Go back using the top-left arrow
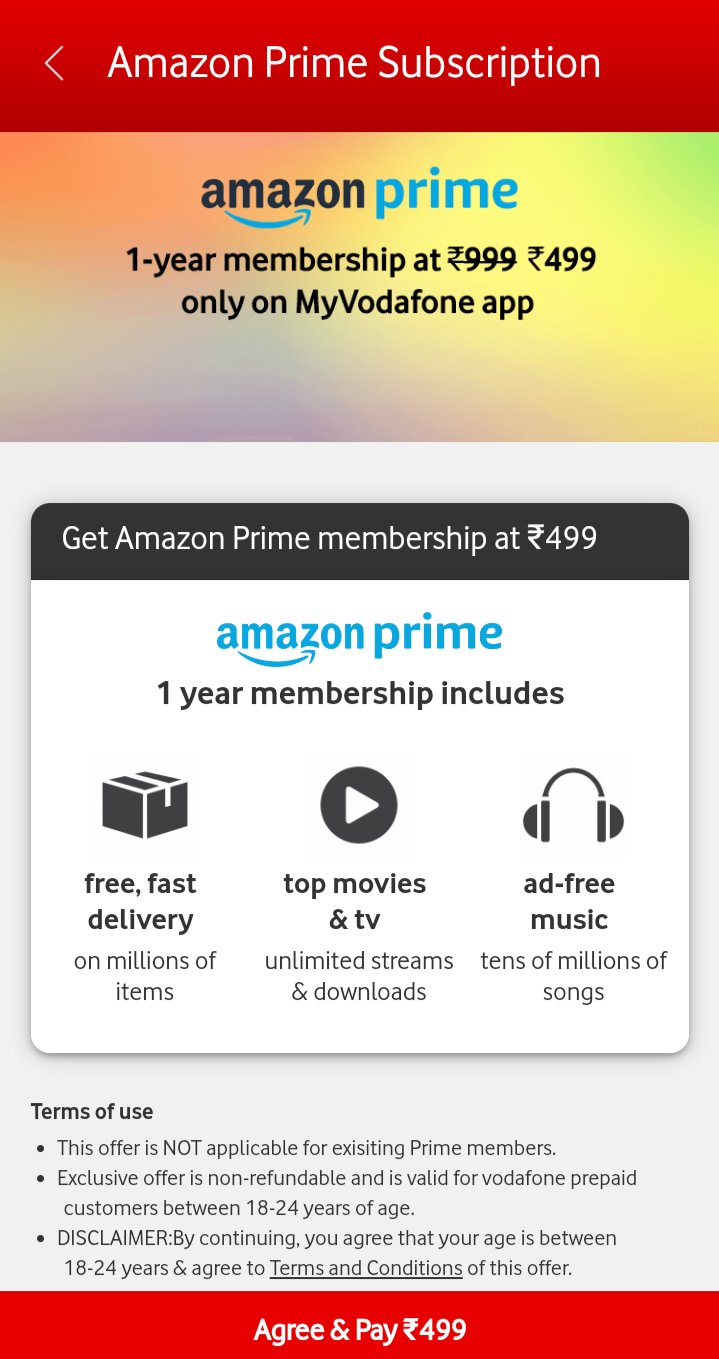719x1359 pixels. [54, 64]
